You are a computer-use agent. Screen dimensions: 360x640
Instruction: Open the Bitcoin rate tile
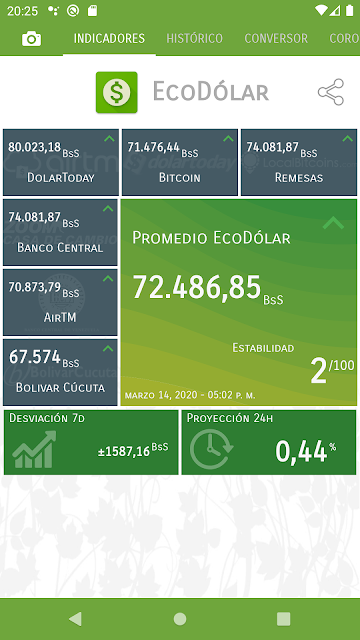point(180,162)
